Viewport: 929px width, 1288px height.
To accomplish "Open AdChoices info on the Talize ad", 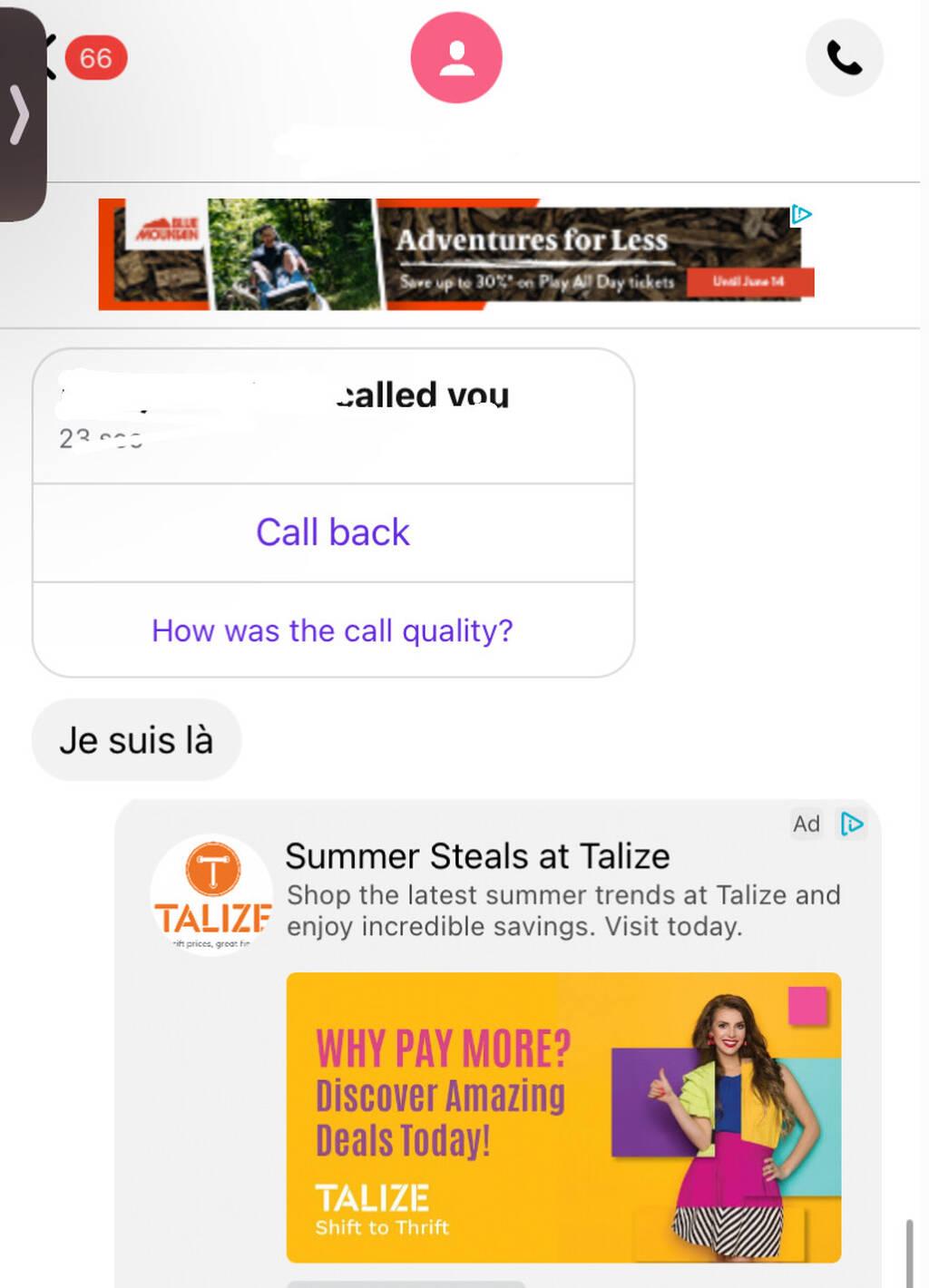I will (x=851, y=824).
